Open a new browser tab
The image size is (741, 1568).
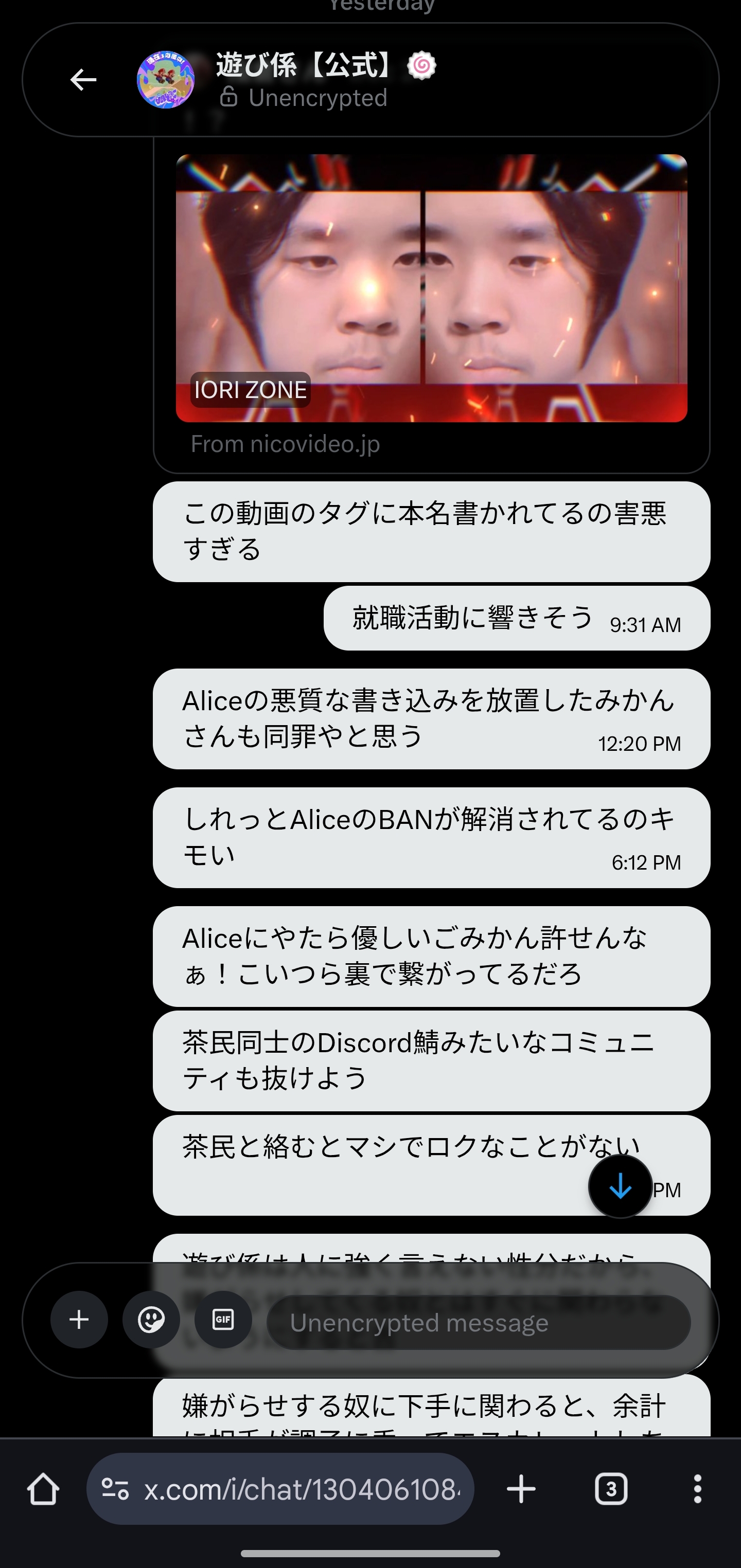pos(521,1489)
